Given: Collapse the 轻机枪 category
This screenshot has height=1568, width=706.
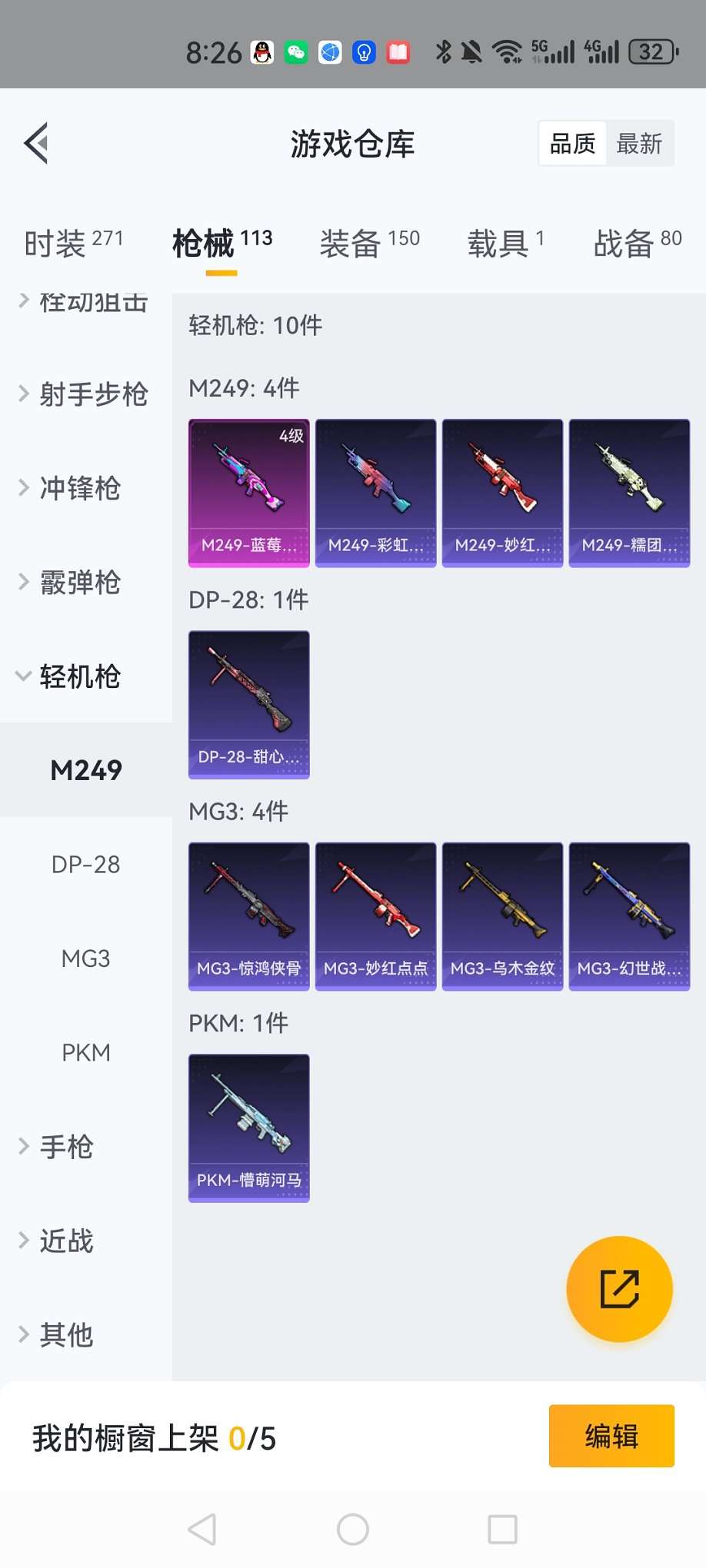Looking at the screenshot, I should coord(71,676).
